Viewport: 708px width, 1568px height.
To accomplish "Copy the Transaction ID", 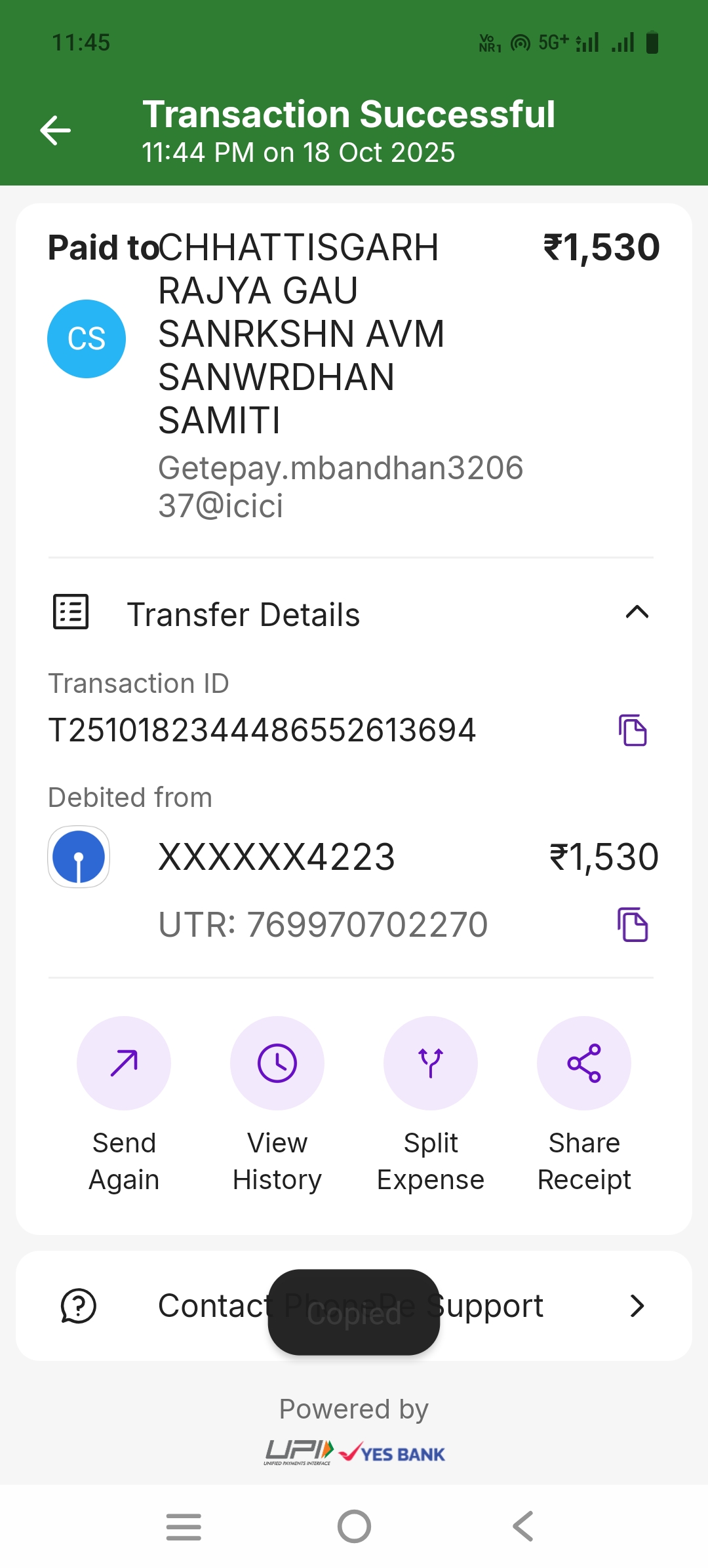I will pos(633,730).
